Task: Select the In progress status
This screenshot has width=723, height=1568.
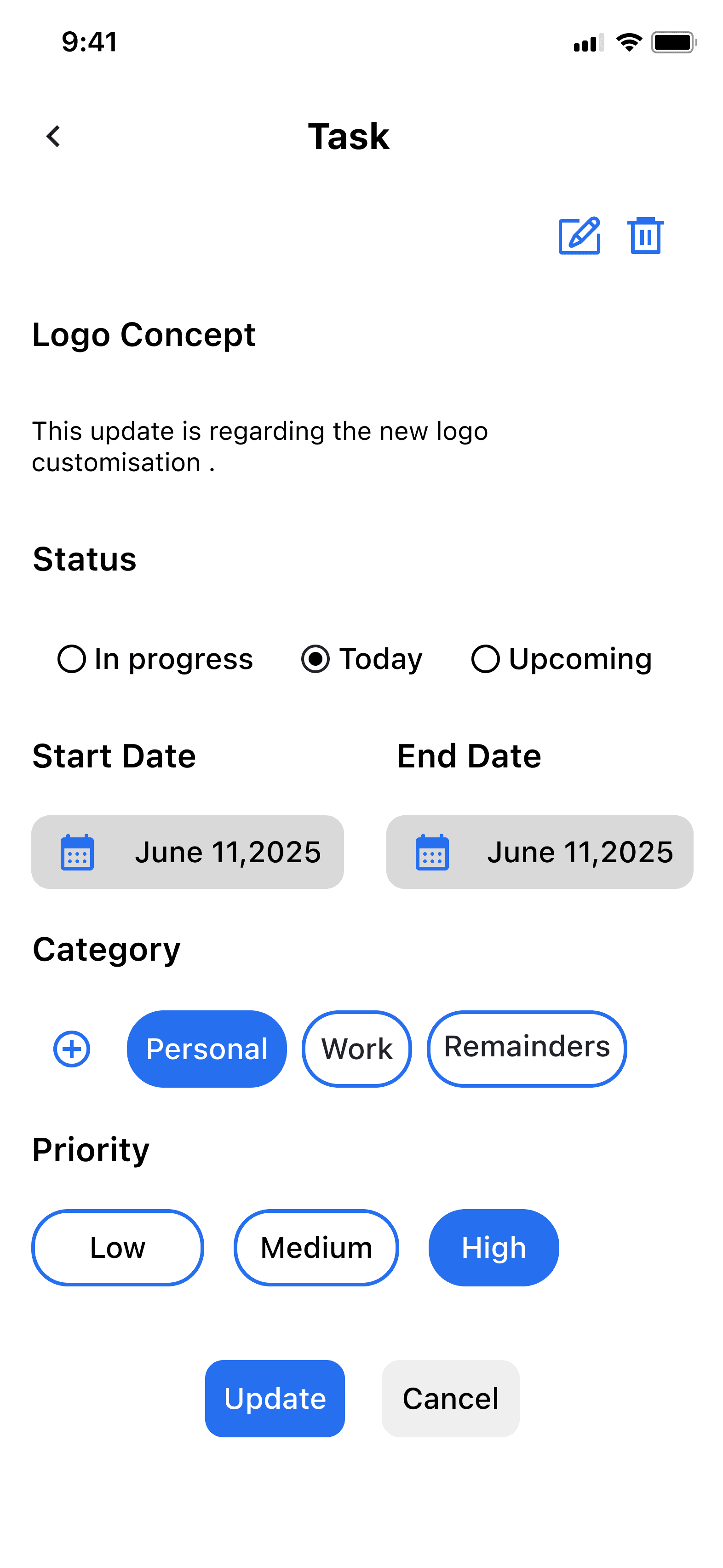Action: click(72, 658)
